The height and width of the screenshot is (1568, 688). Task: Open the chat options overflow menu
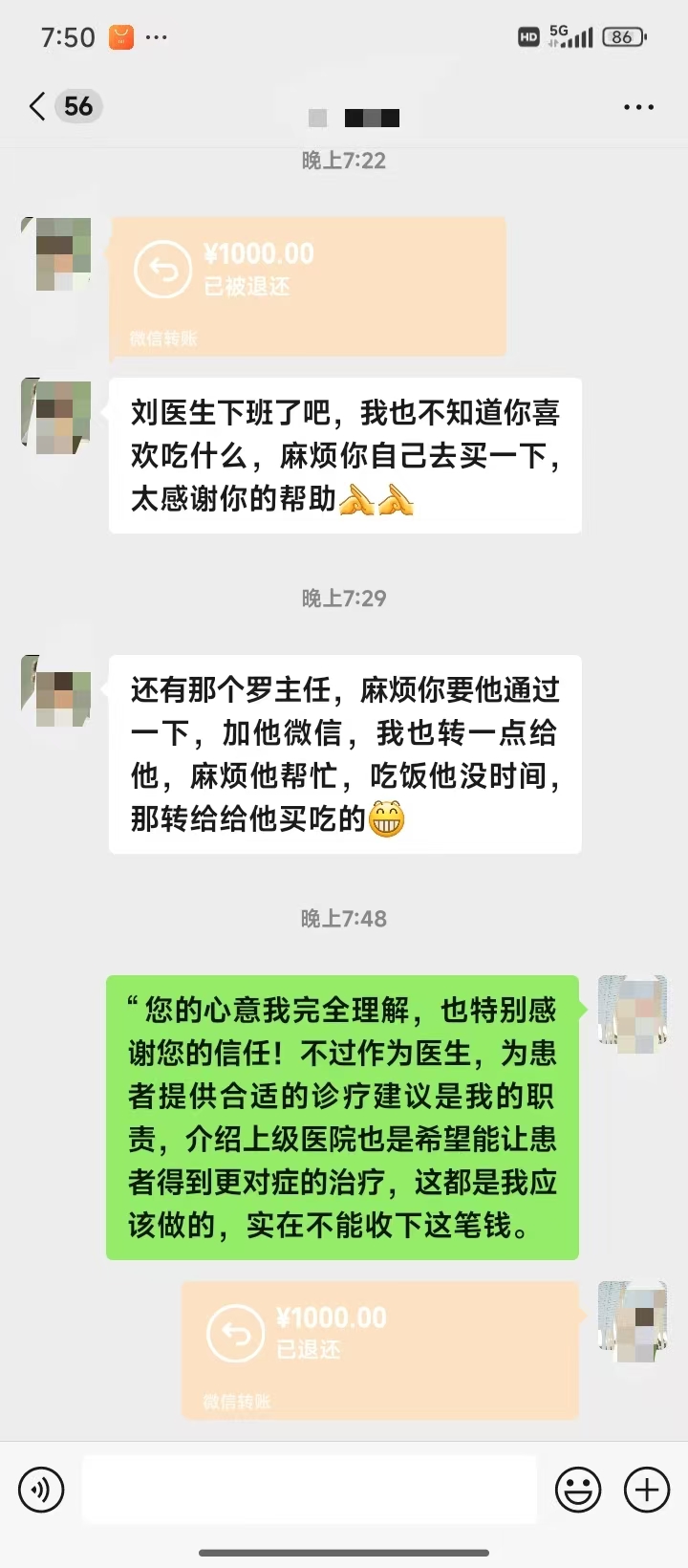pyautogui.click(x=638, y=107)
